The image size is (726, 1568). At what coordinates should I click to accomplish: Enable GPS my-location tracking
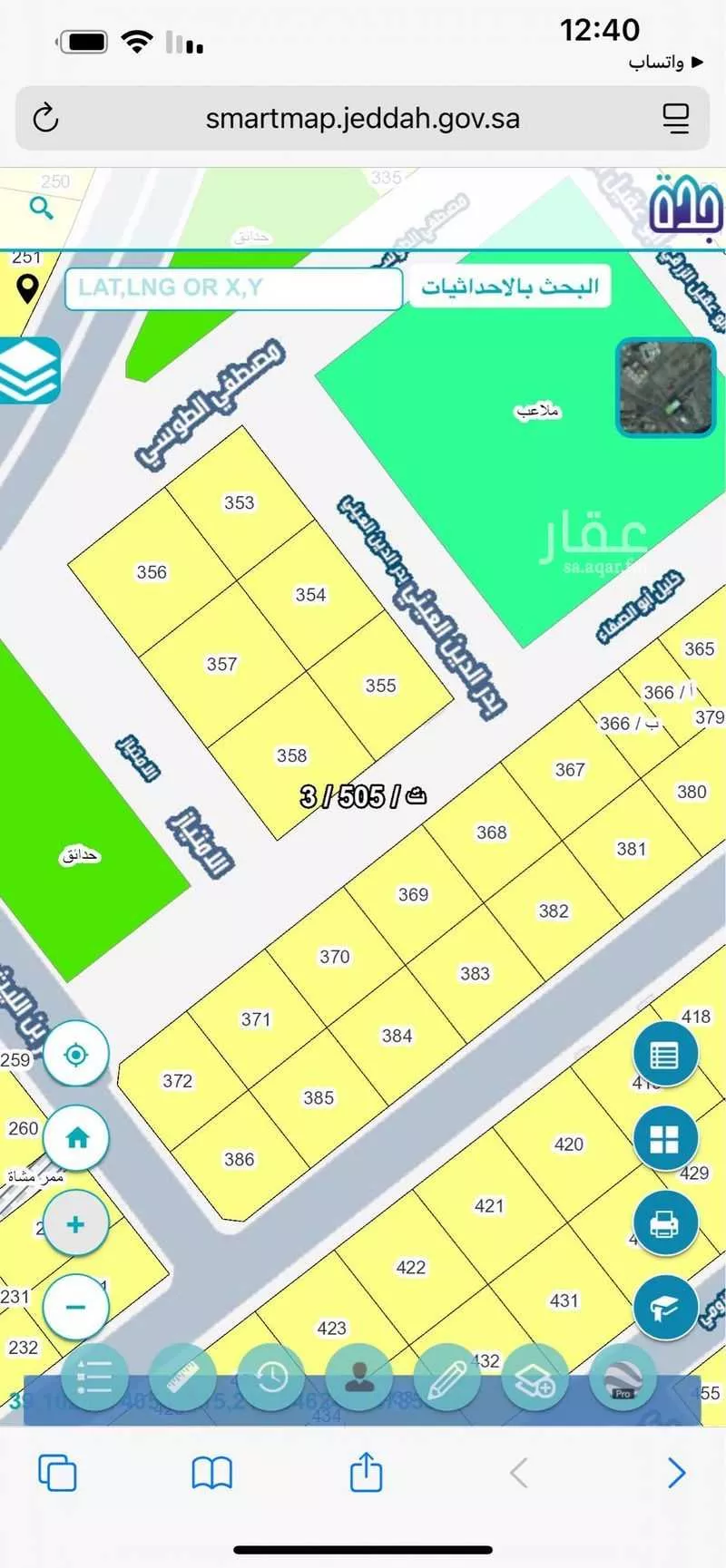(75, 1055)
